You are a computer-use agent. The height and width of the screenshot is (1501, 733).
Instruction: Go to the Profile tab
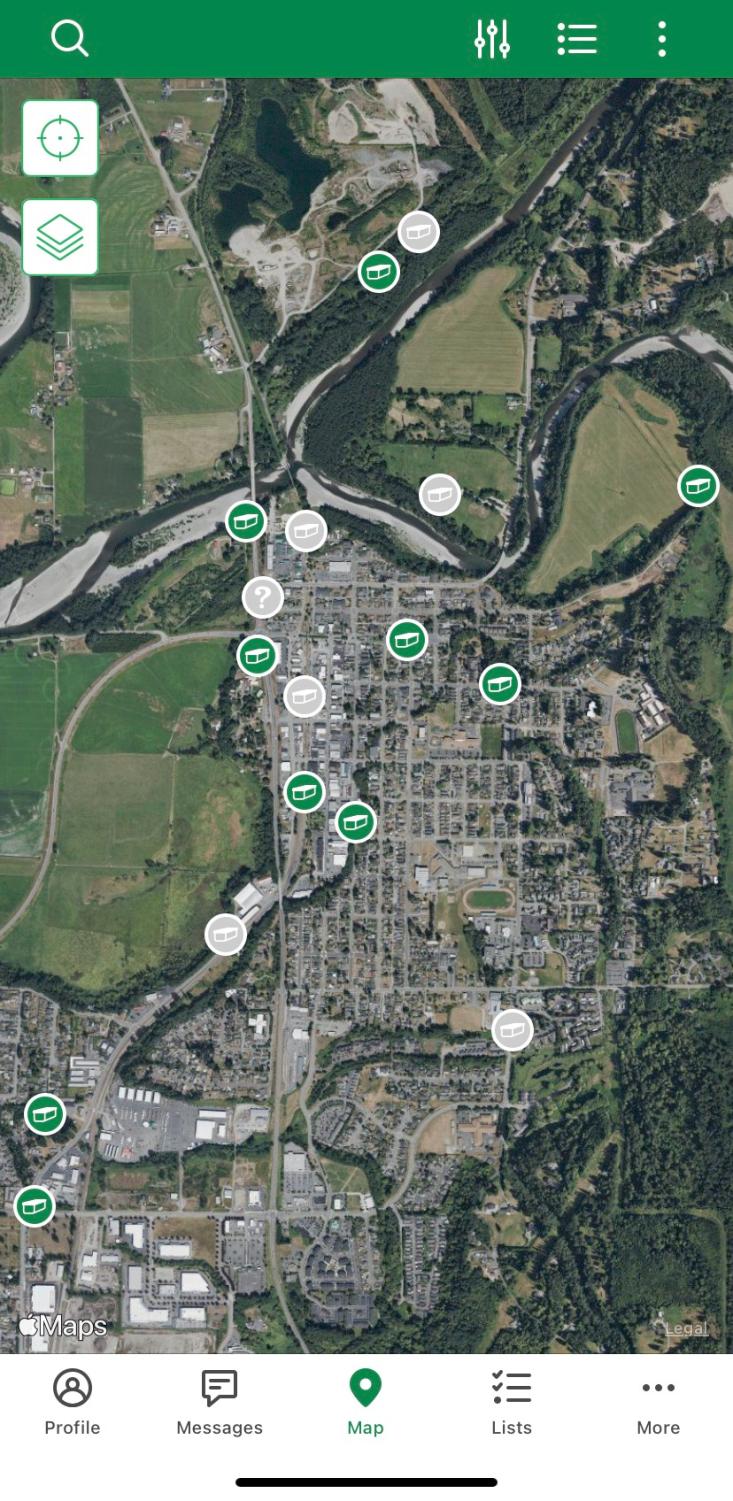[x=72, y=1403]
